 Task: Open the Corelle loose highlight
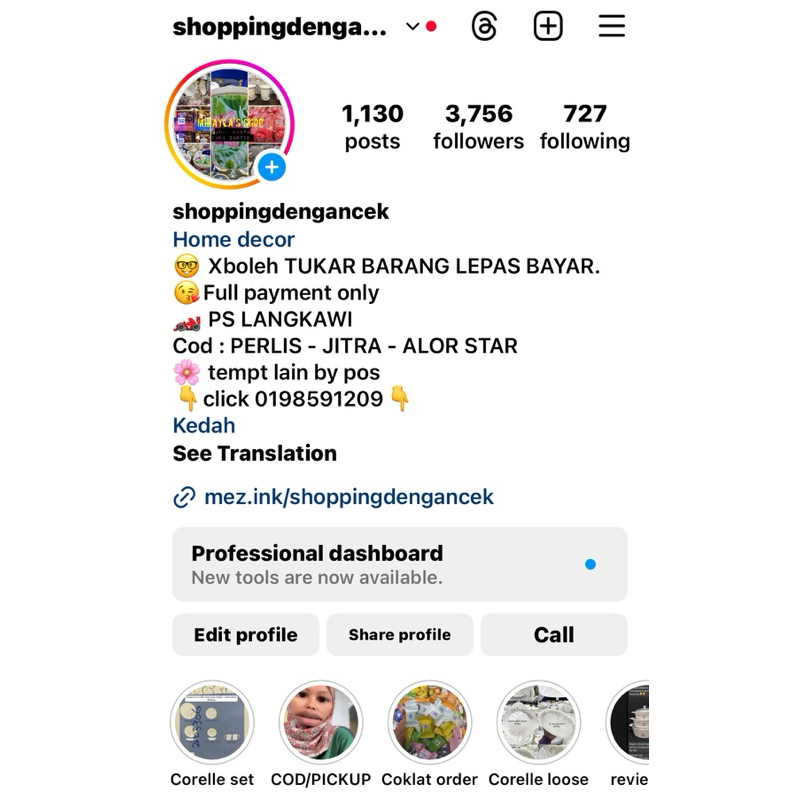(538, 733)
